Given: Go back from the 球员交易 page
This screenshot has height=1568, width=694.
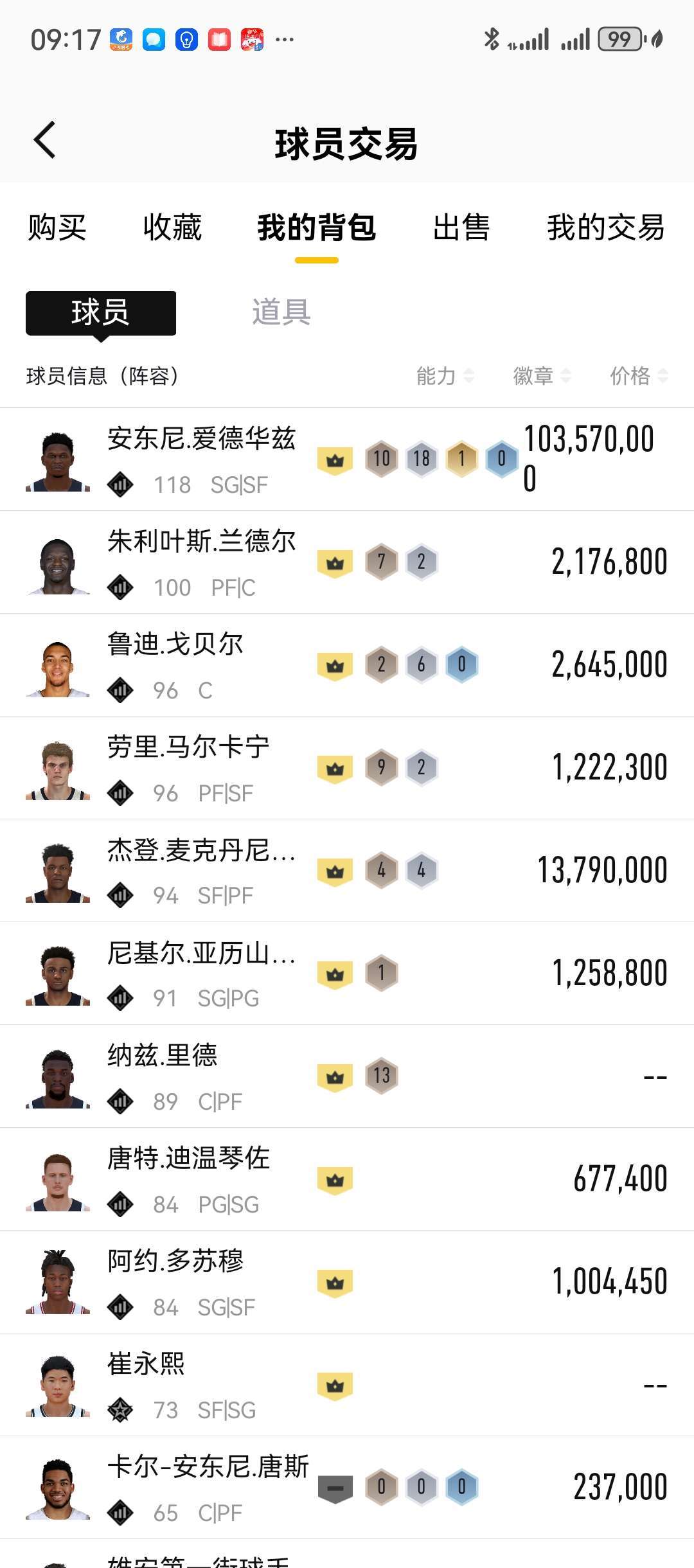Looking at the screenshot, I should 45,140.
